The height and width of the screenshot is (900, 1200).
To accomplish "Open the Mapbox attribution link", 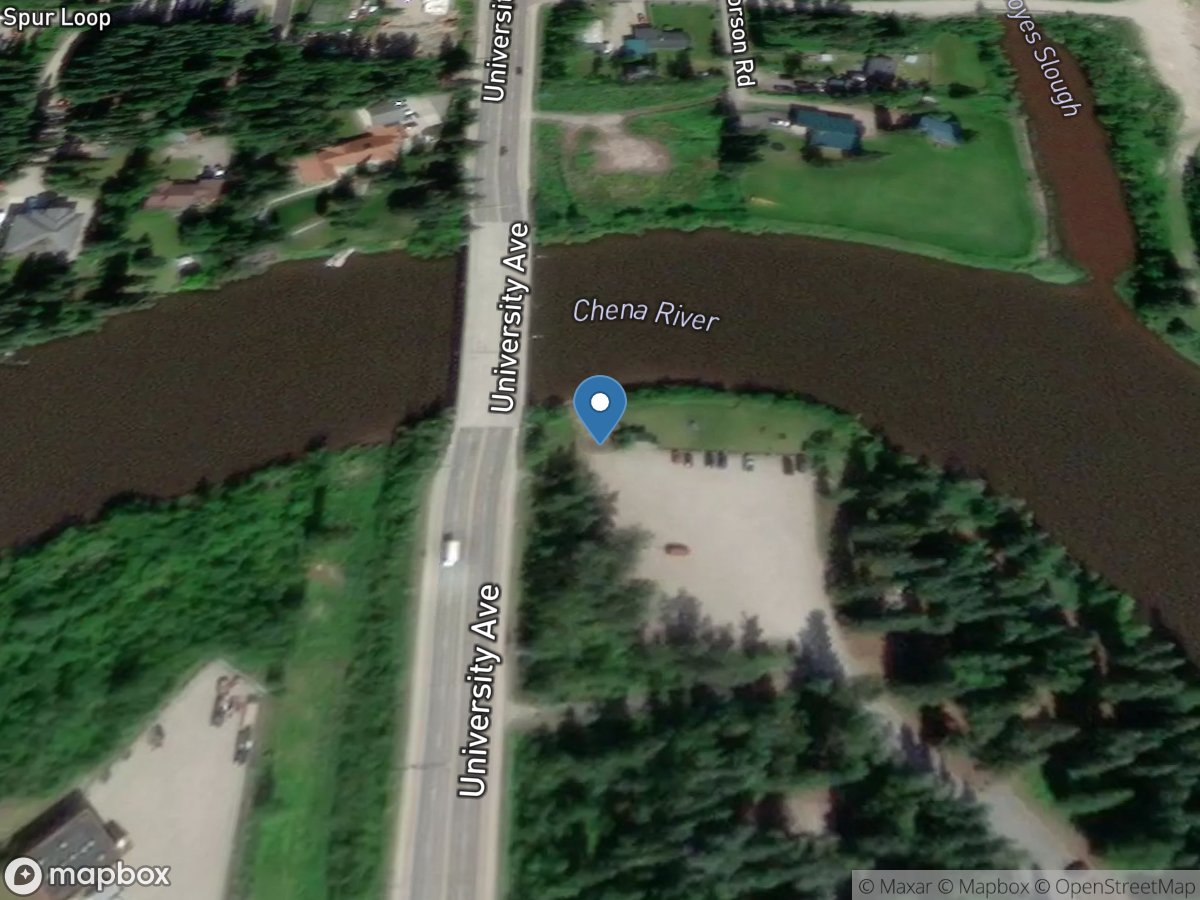I will click(x=995, y=885).
